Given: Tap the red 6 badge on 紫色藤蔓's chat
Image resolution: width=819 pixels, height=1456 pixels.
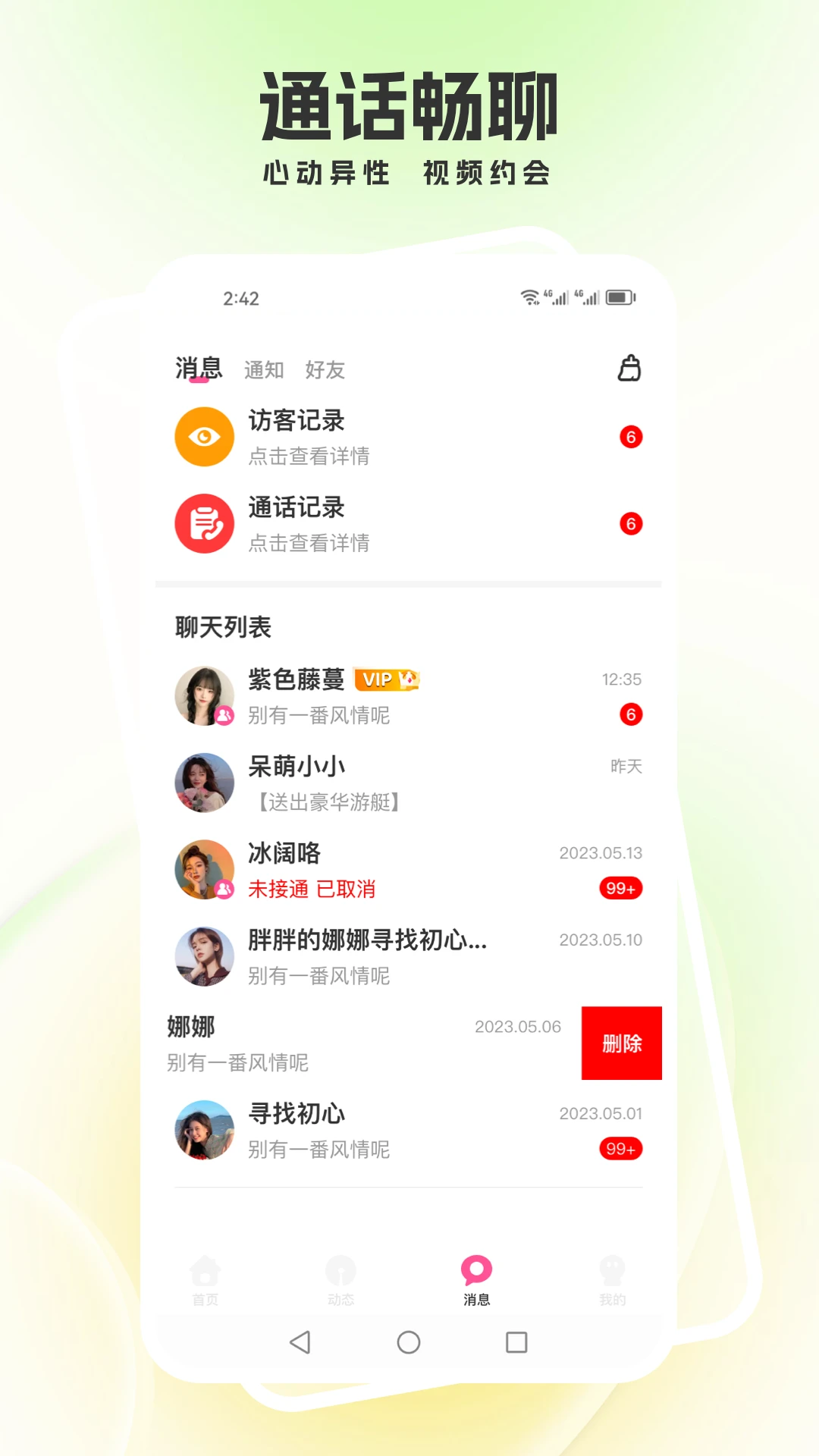Looking at the screenshot, I should click(631, 714).
